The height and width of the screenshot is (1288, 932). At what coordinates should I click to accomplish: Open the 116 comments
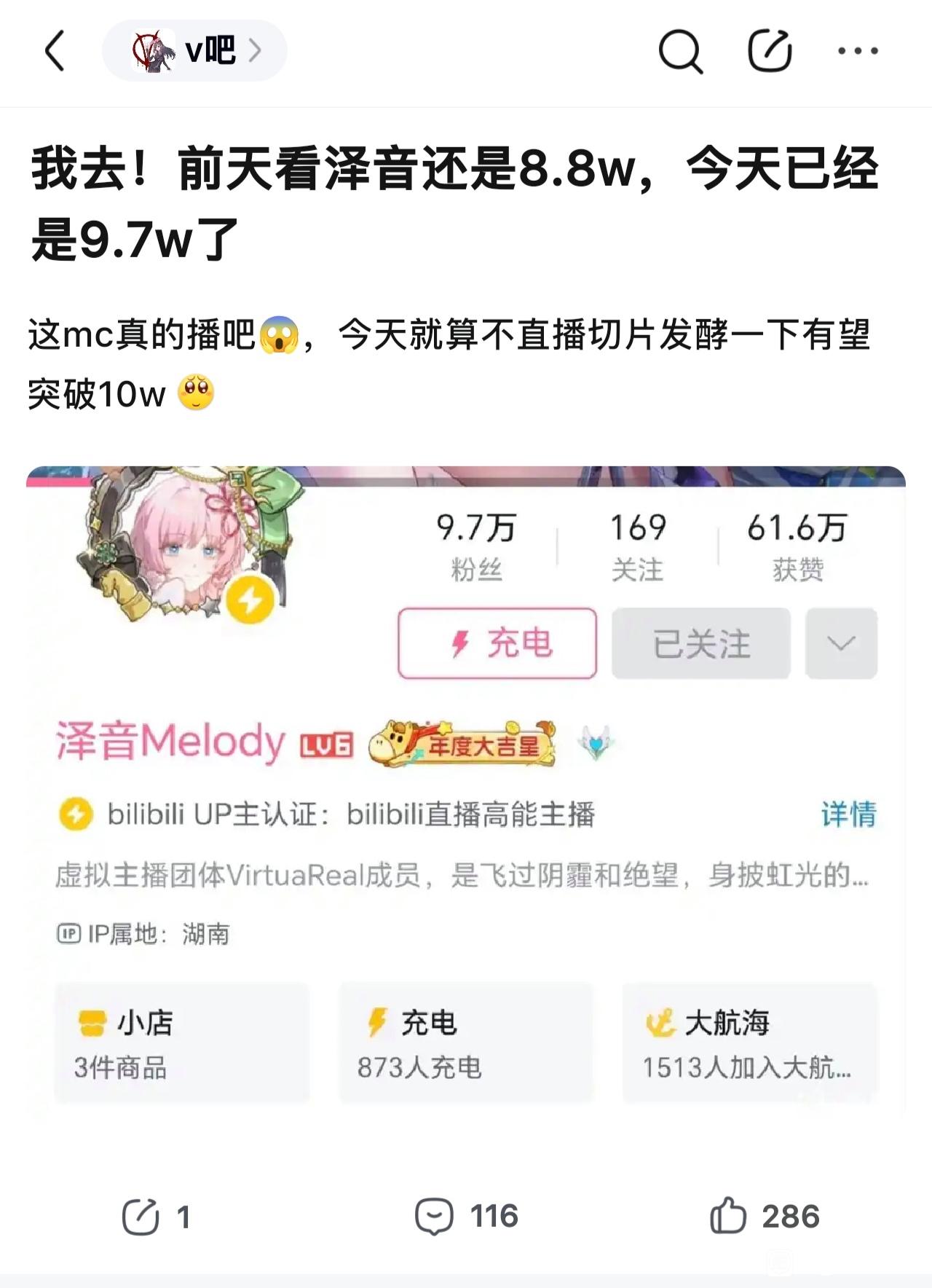click(x=466, y=1217)
